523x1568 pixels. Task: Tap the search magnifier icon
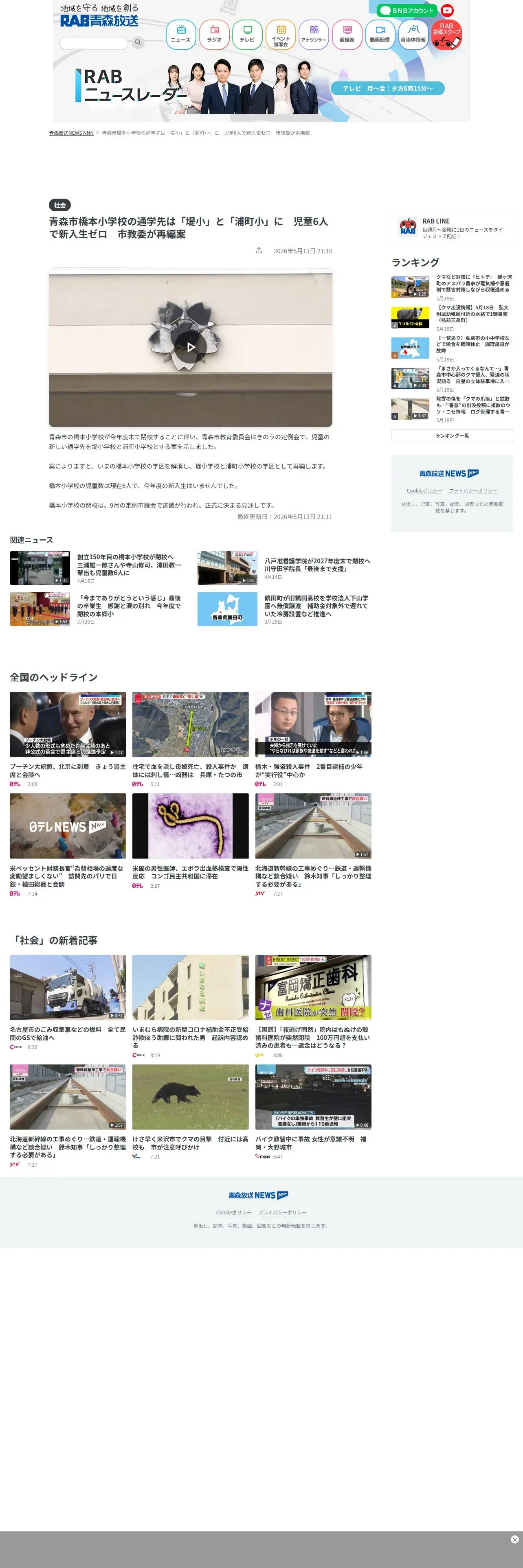pyautogui.click(x=138, y=43)
